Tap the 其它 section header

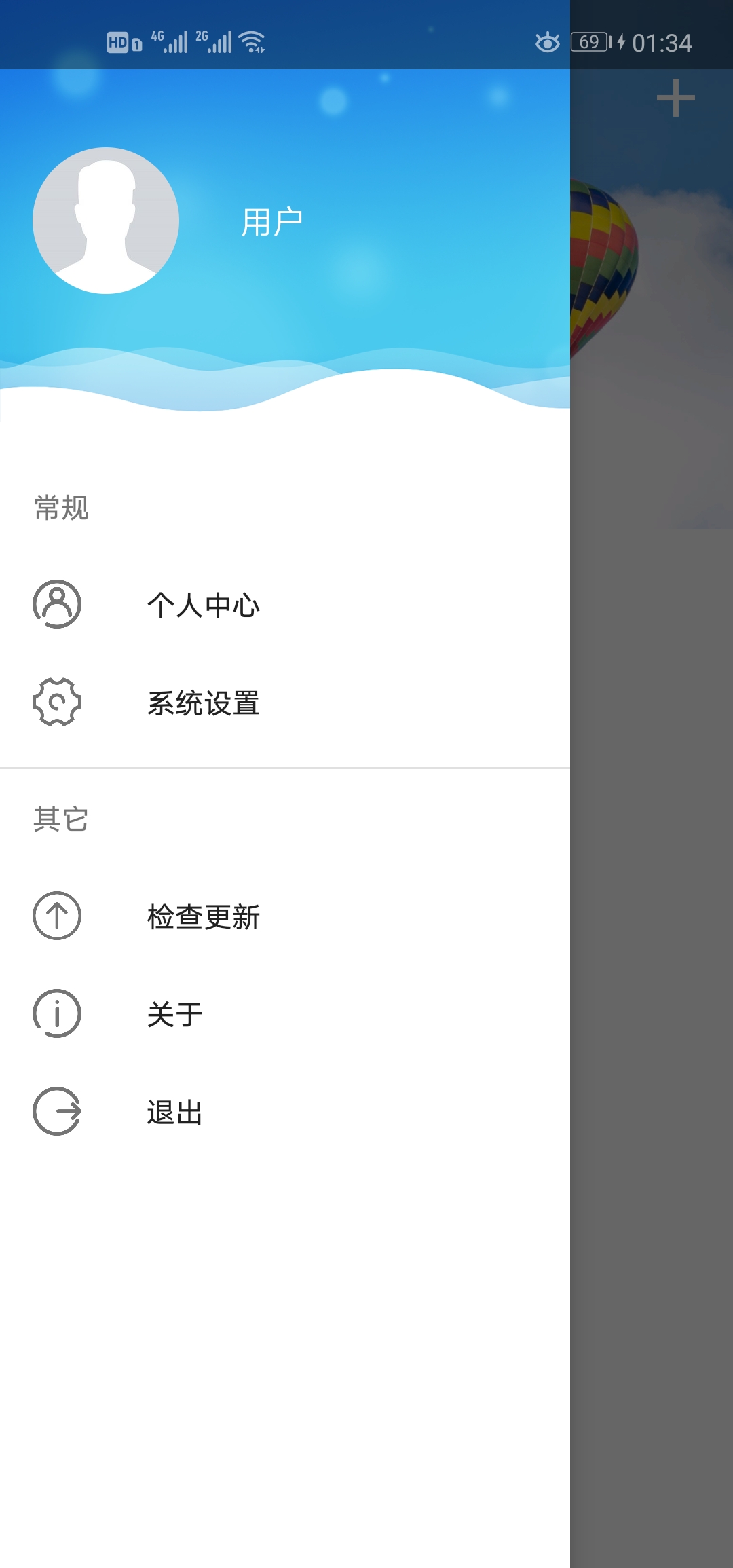tap(61, 820)
